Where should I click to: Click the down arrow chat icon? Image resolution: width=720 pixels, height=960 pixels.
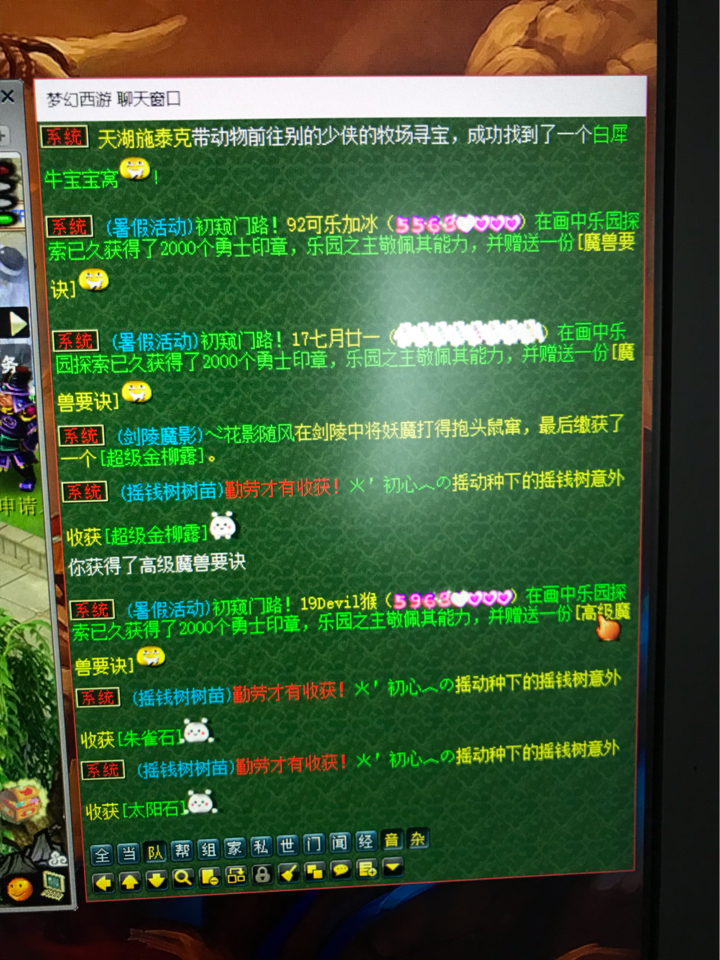(156, 880)
